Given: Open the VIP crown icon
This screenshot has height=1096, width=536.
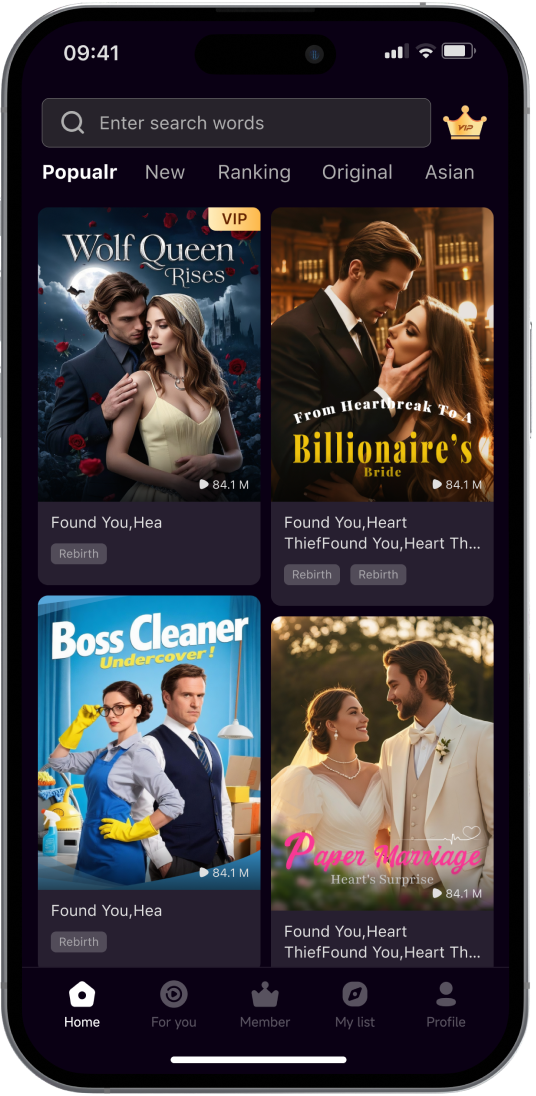Looking at the screenshot, I should [x=465, y=123].
